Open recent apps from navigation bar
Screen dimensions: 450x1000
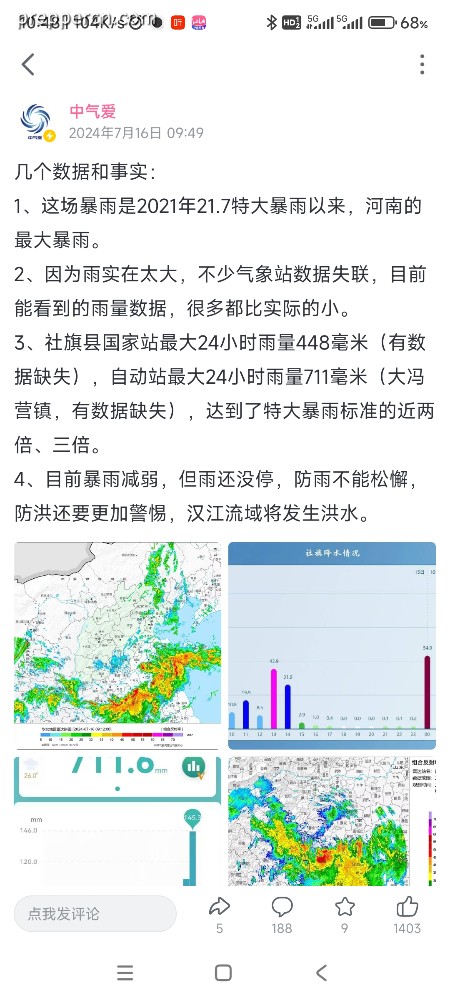[x=125, y=973]
